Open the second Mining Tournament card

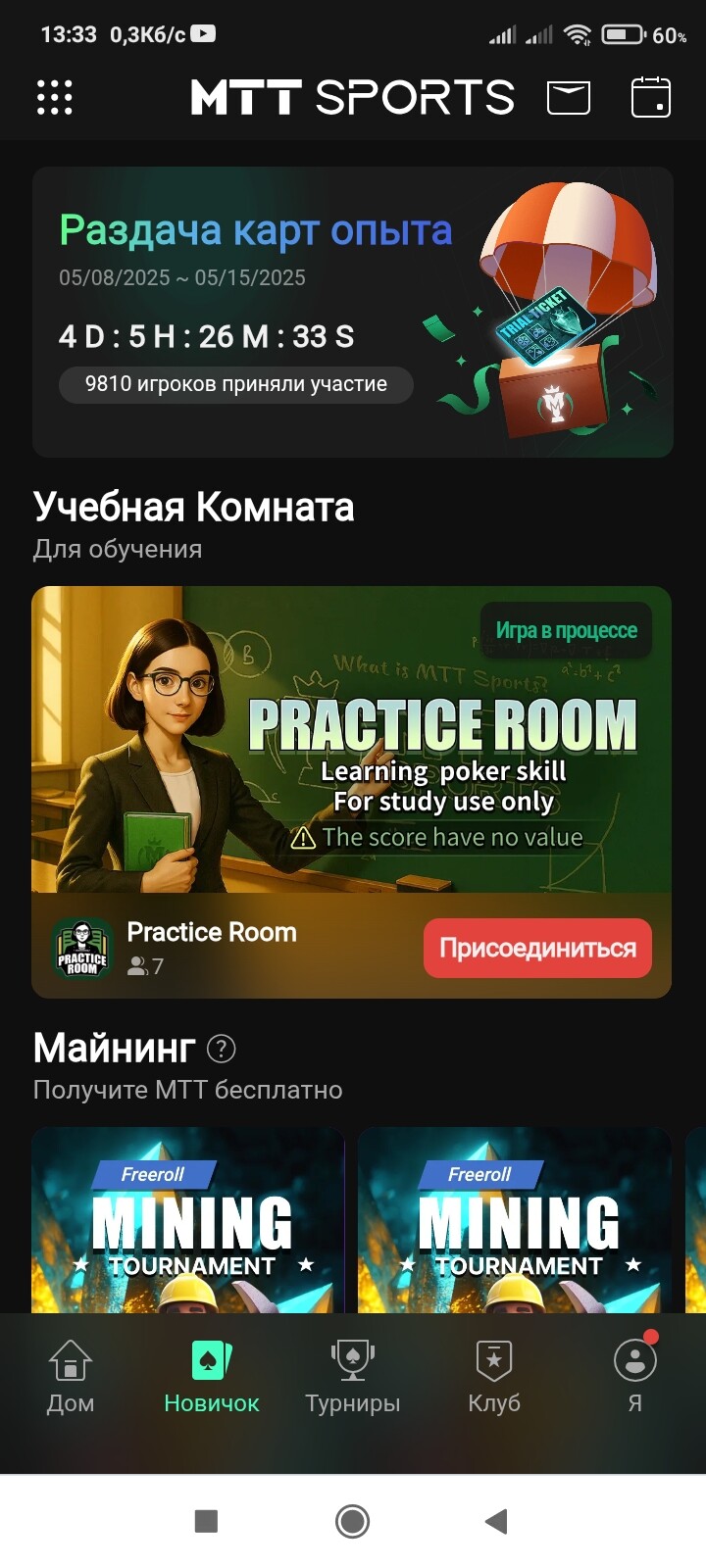515,1220
